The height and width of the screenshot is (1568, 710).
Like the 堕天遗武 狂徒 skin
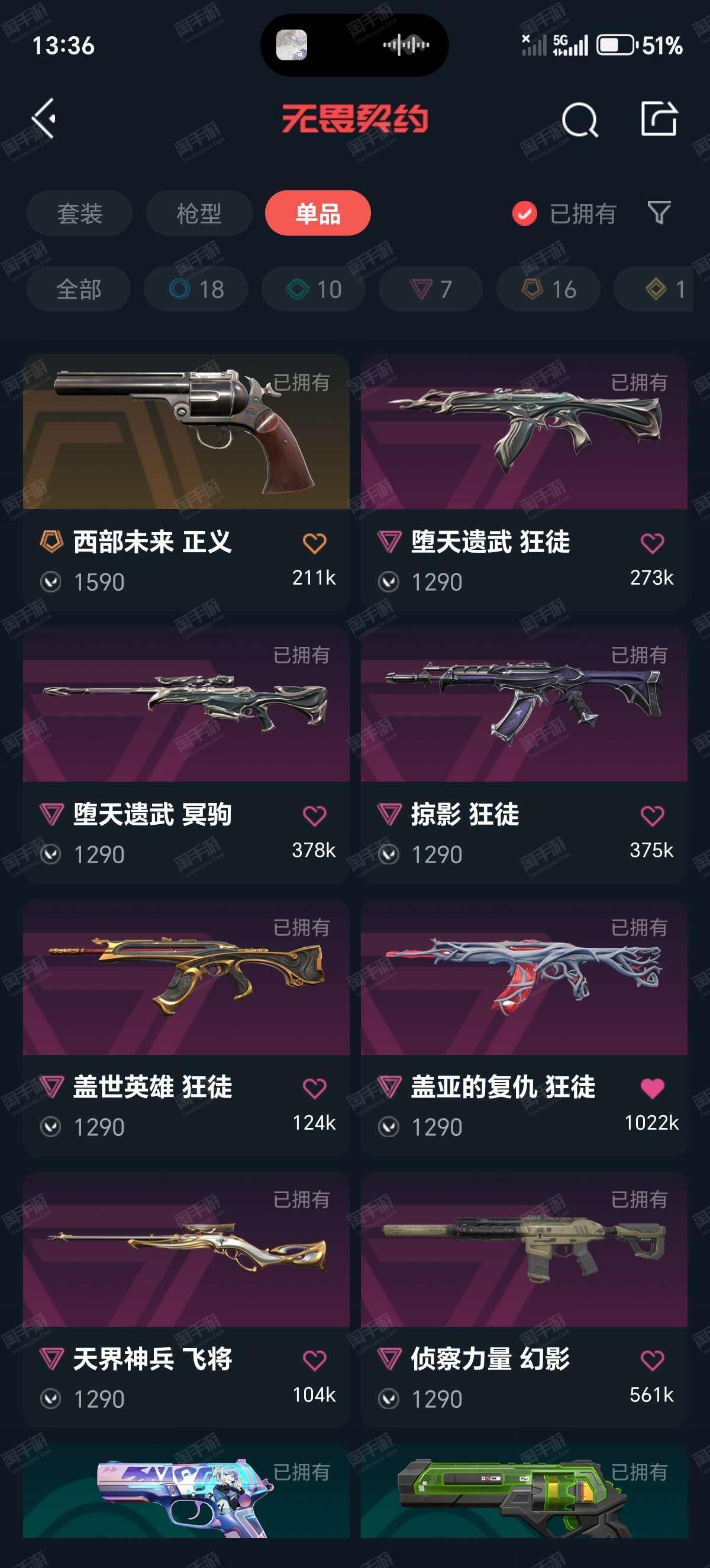(x=652, y=543)
